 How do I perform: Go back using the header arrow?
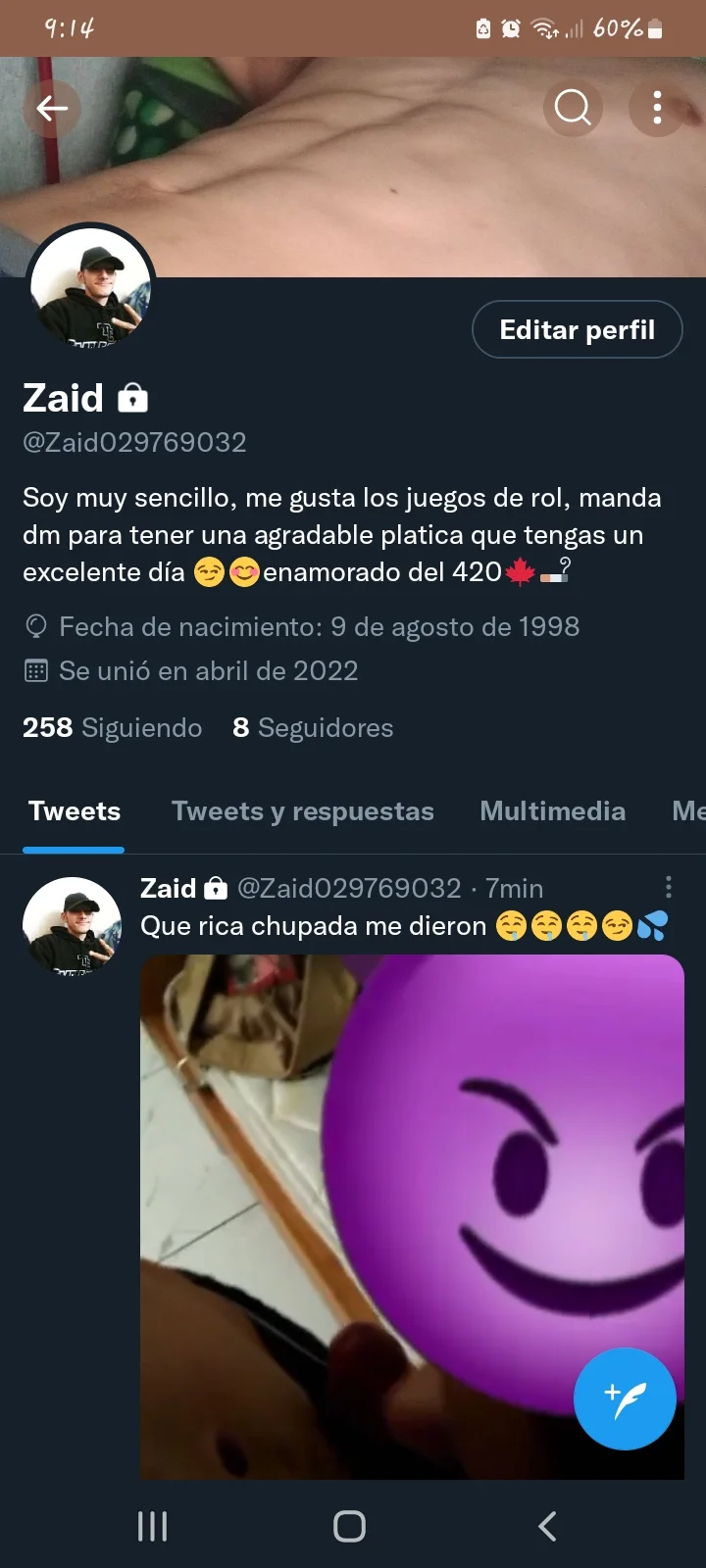[x=52, y=108]
